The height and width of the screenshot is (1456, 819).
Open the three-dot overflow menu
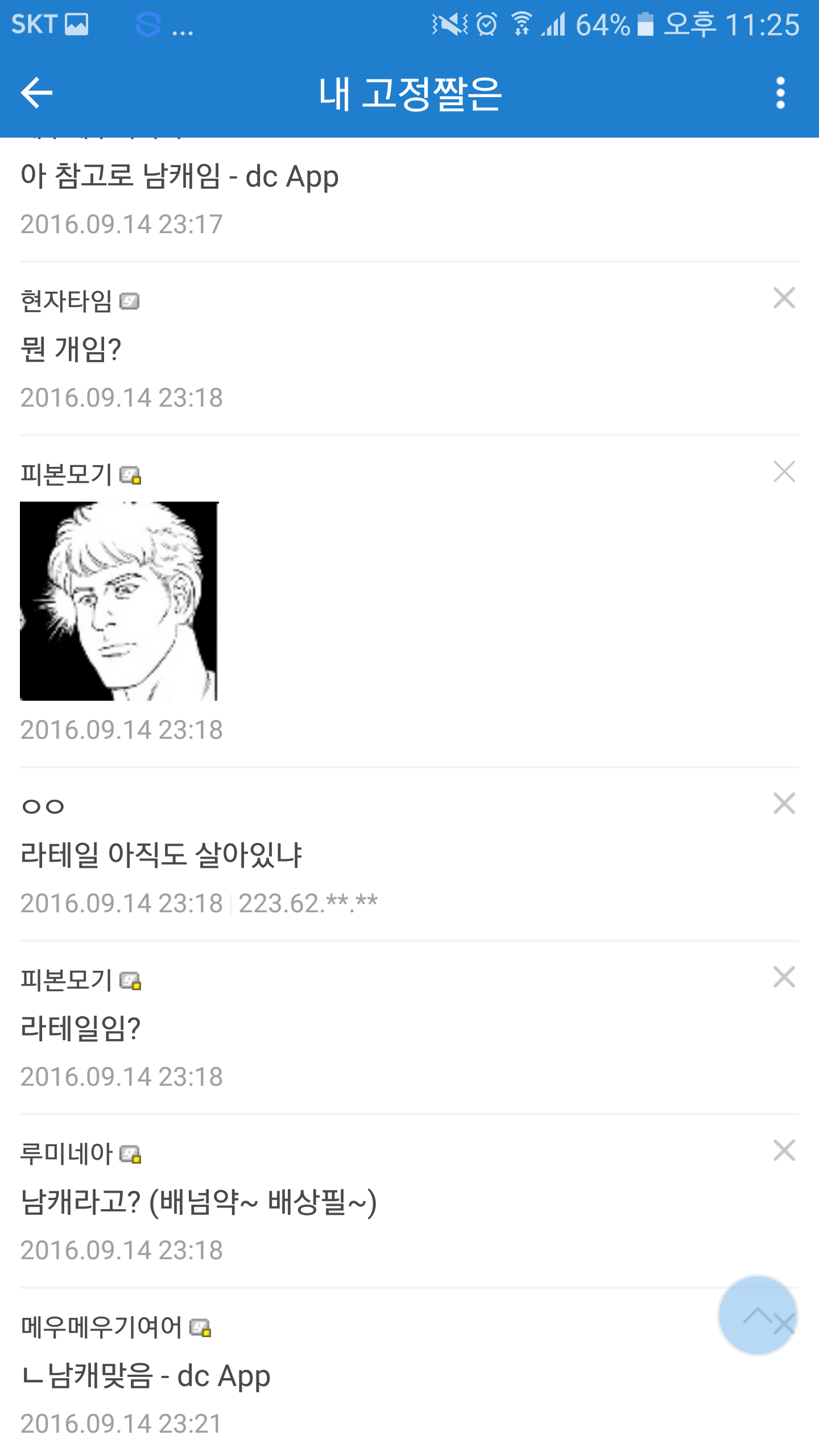pyautogui.click(x=780, y=93)
